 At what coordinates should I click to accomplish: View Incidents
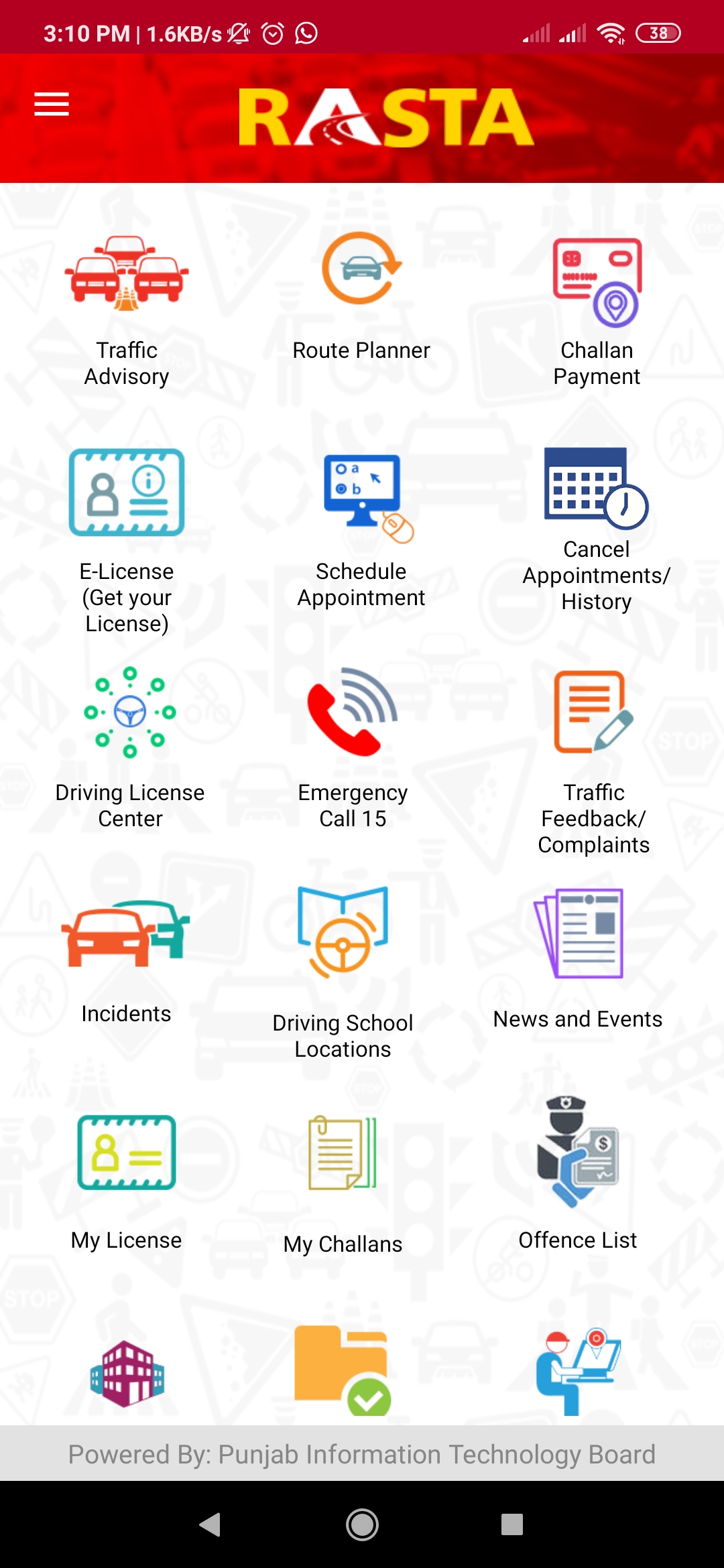point(126,958)
